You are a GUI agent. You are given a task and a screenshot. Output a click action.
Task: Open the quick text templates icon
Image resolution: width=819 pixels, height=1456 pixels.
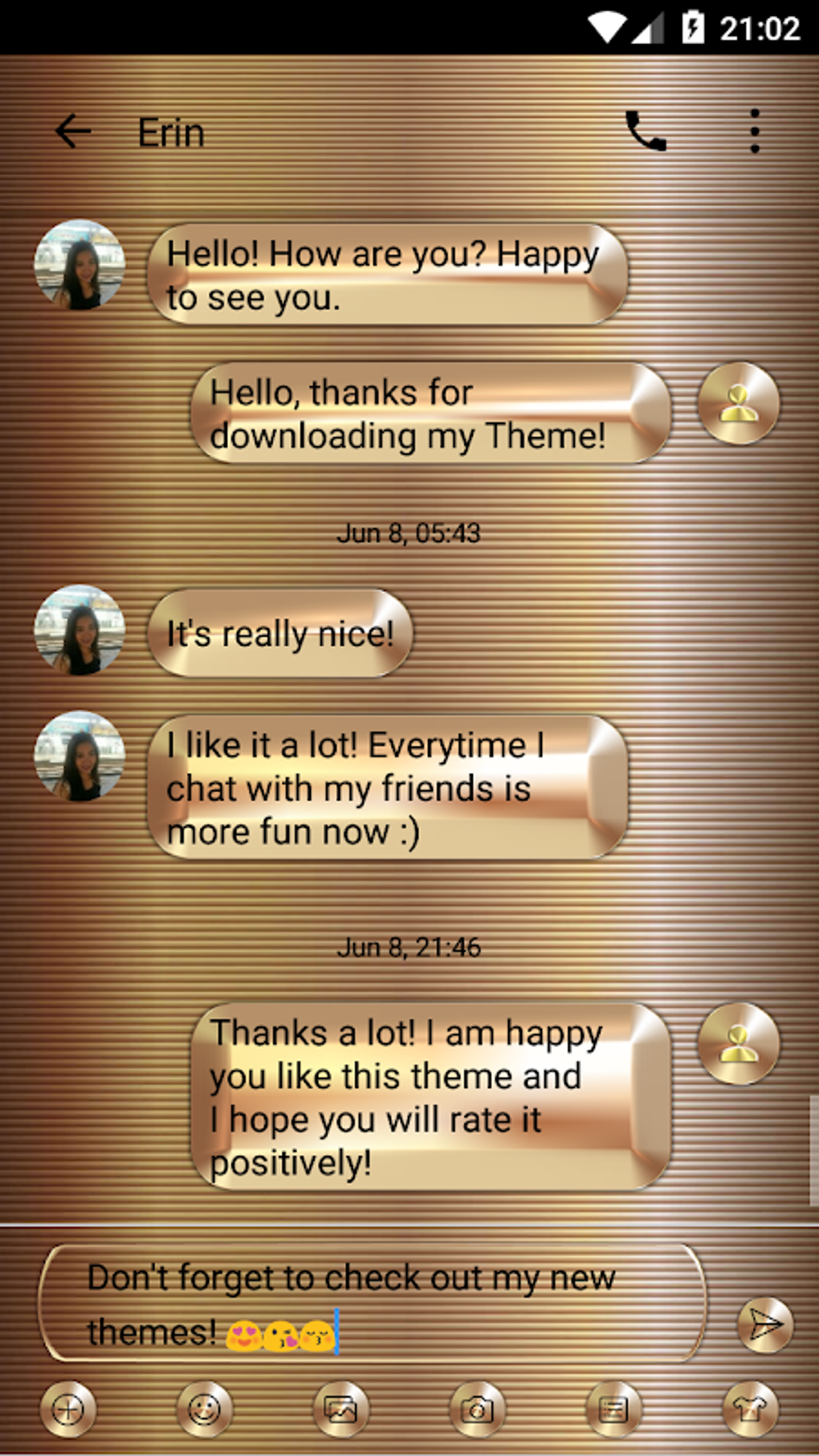coord(613,1409)
